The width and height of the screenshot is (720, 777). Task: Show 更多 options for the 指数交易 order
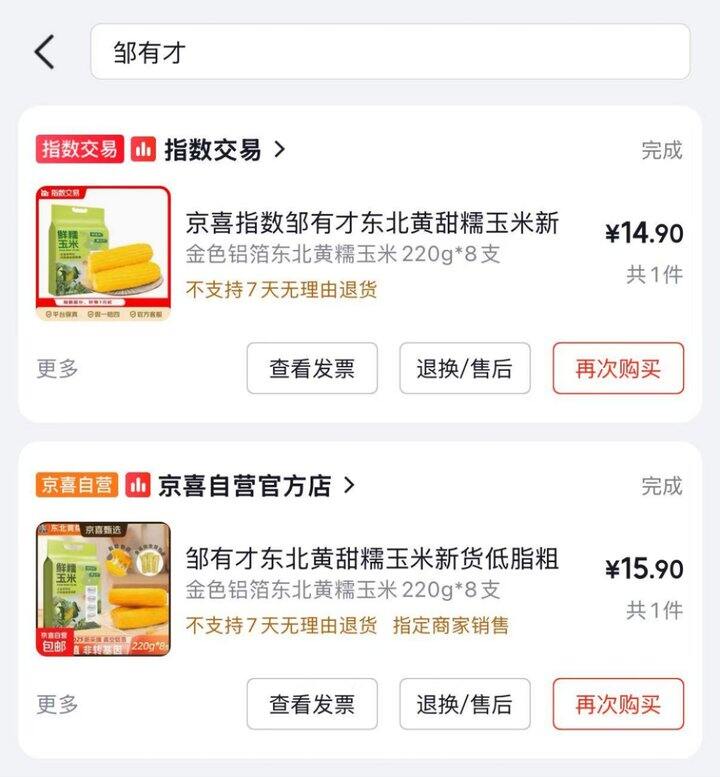point(58,368)
